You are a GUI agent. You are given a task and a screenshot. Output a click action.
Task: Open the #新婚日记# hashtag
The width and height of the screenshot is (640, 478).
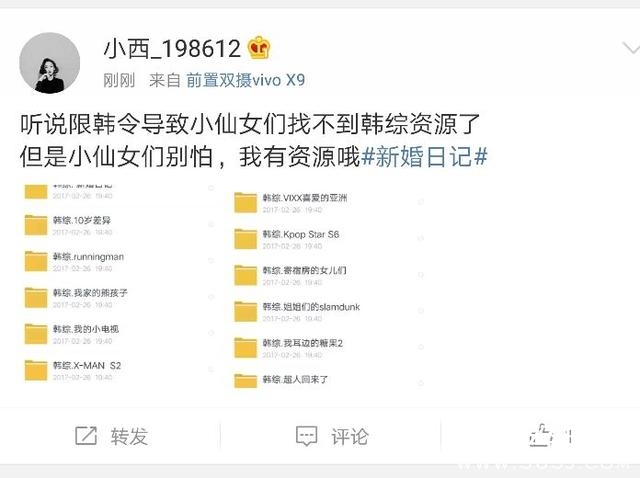pos(425,157)
